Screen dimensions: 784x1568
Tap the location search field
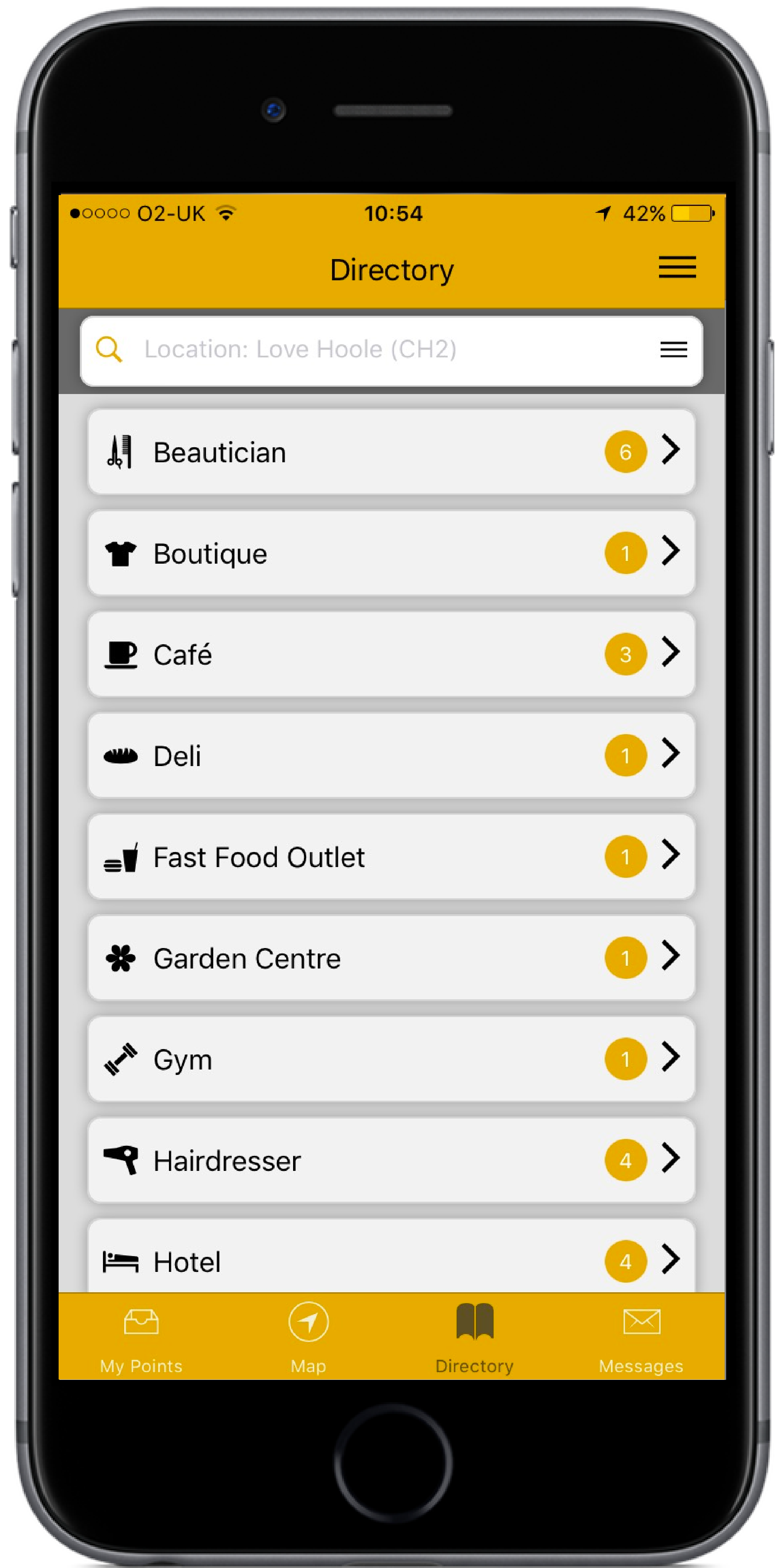(x=391, y=350)
